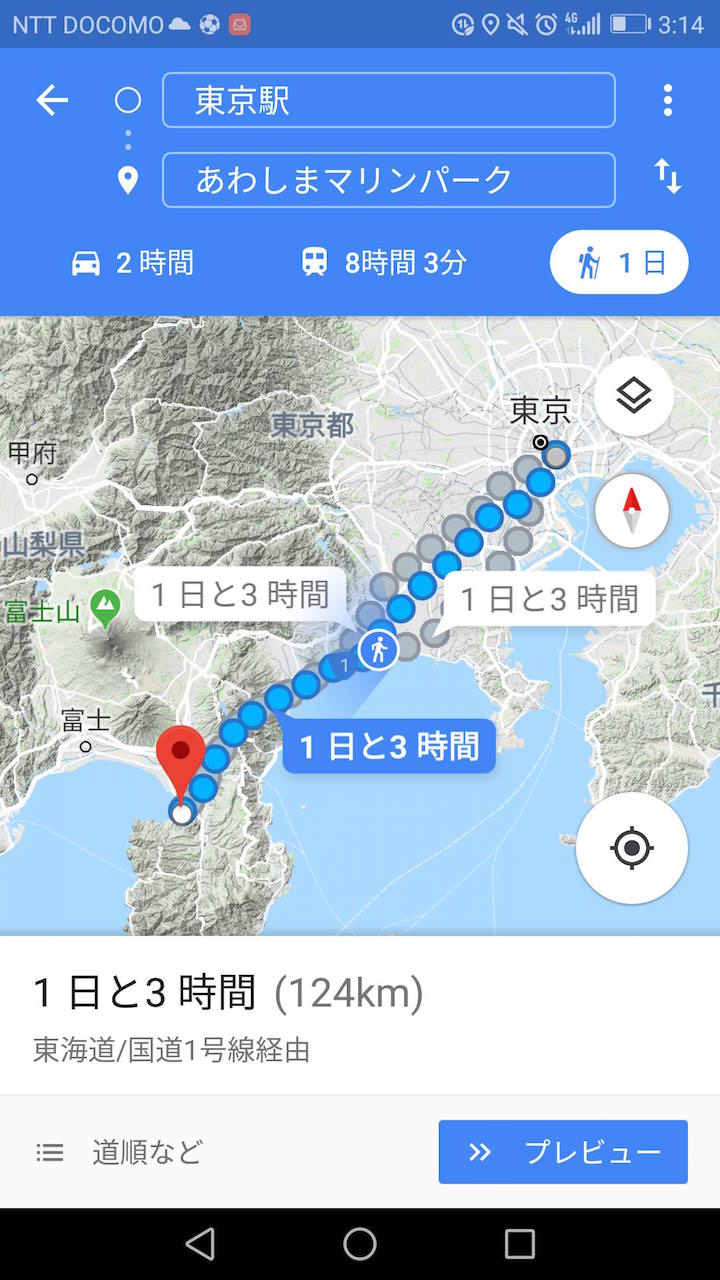Swap start and destination

click(x=667, y=177)
